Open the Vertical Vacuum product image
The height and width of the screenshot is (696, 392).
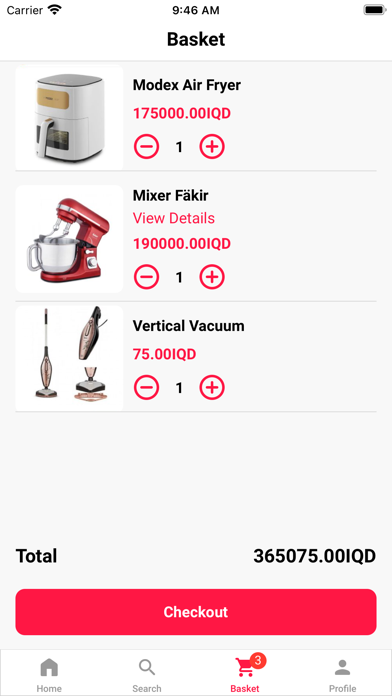pyautogui.click(x=69, y=358)
